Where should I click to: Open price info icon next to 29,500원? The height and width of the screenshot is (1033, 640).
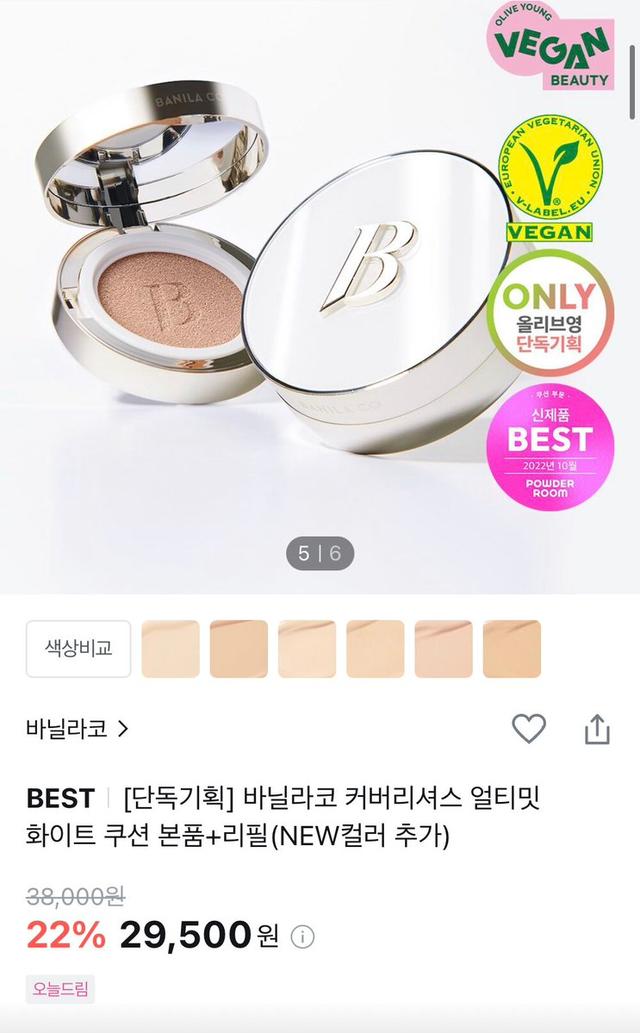coord(302,937)
